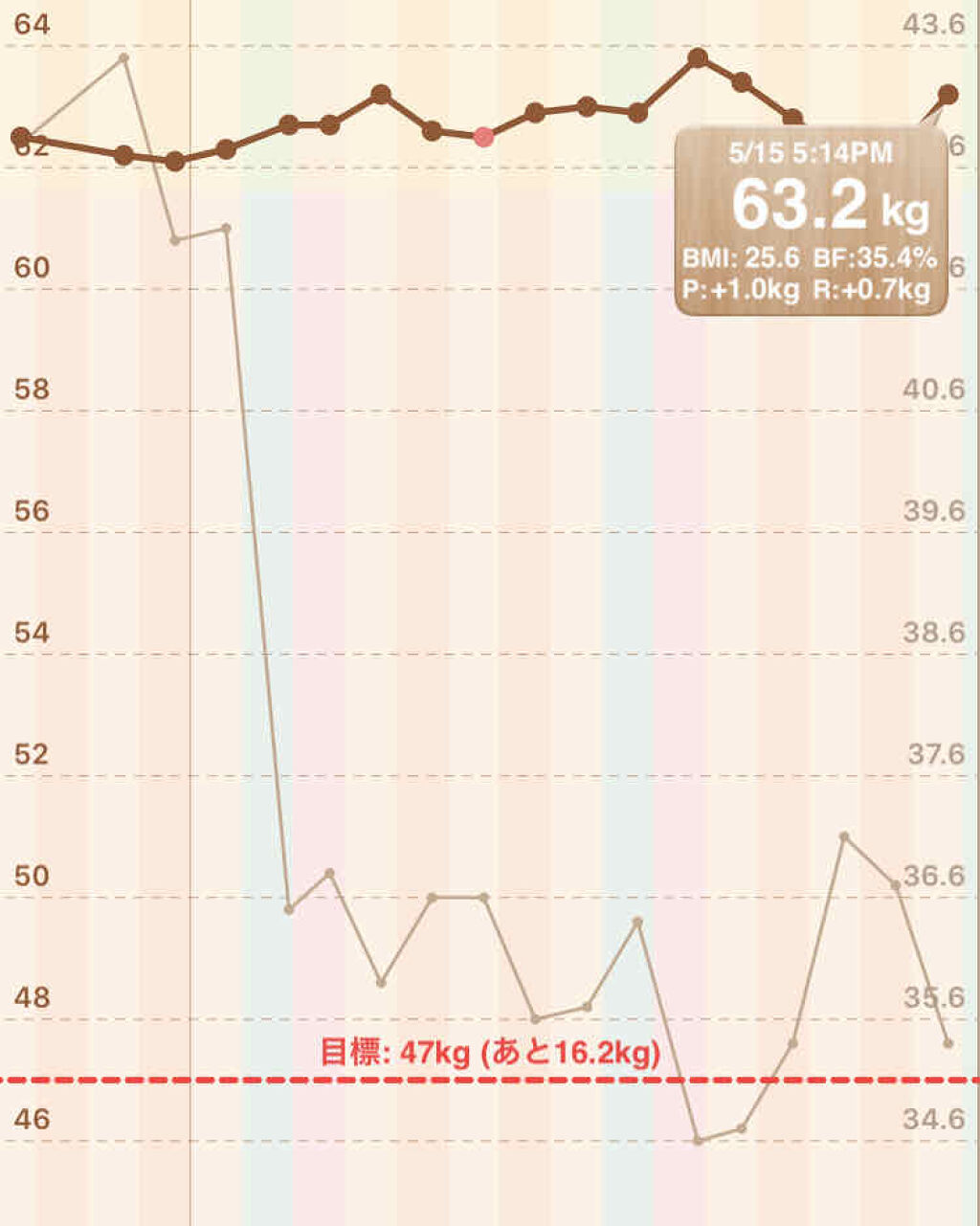Select the pink data point on the weight line
980x1226 pixels.
483,137
